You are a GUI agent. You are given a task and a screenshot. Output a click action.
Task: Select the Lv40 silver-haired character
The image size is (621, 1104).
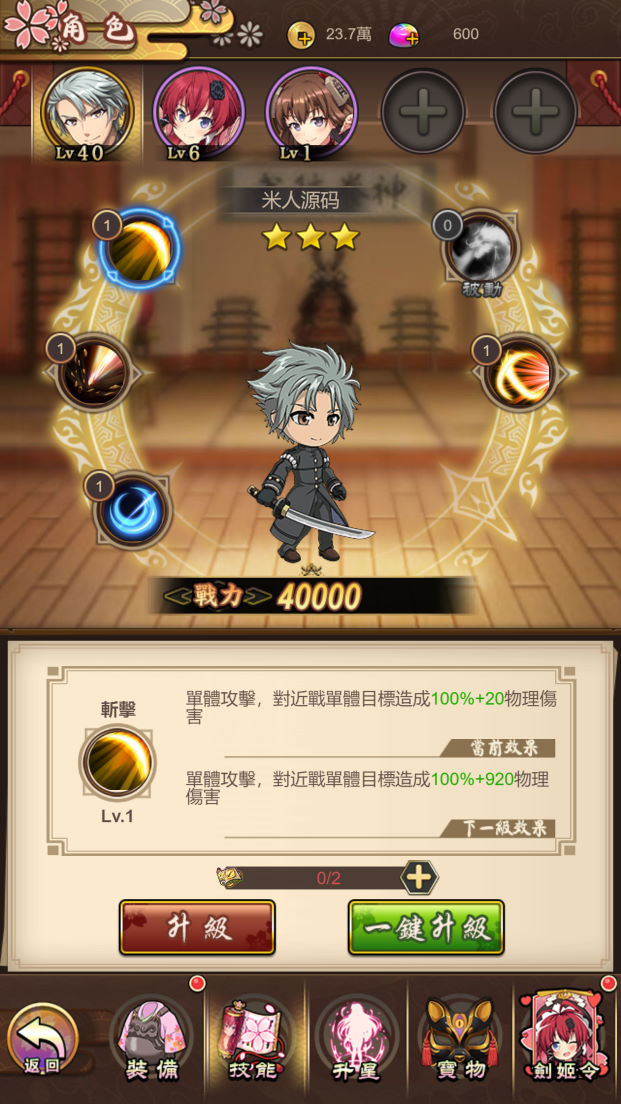[87, 112]
